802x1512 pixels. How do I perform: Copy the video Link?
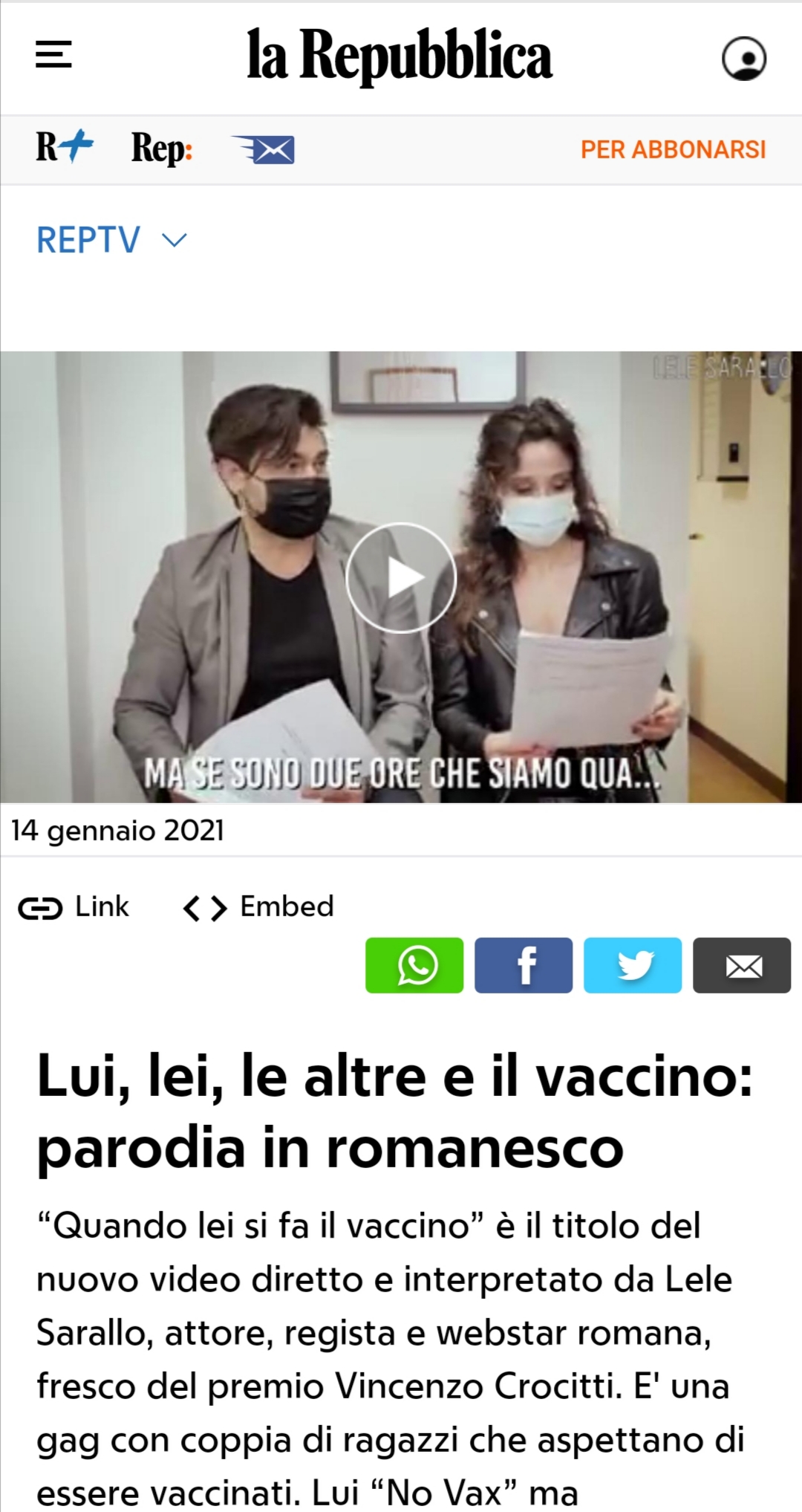(74, 907)
